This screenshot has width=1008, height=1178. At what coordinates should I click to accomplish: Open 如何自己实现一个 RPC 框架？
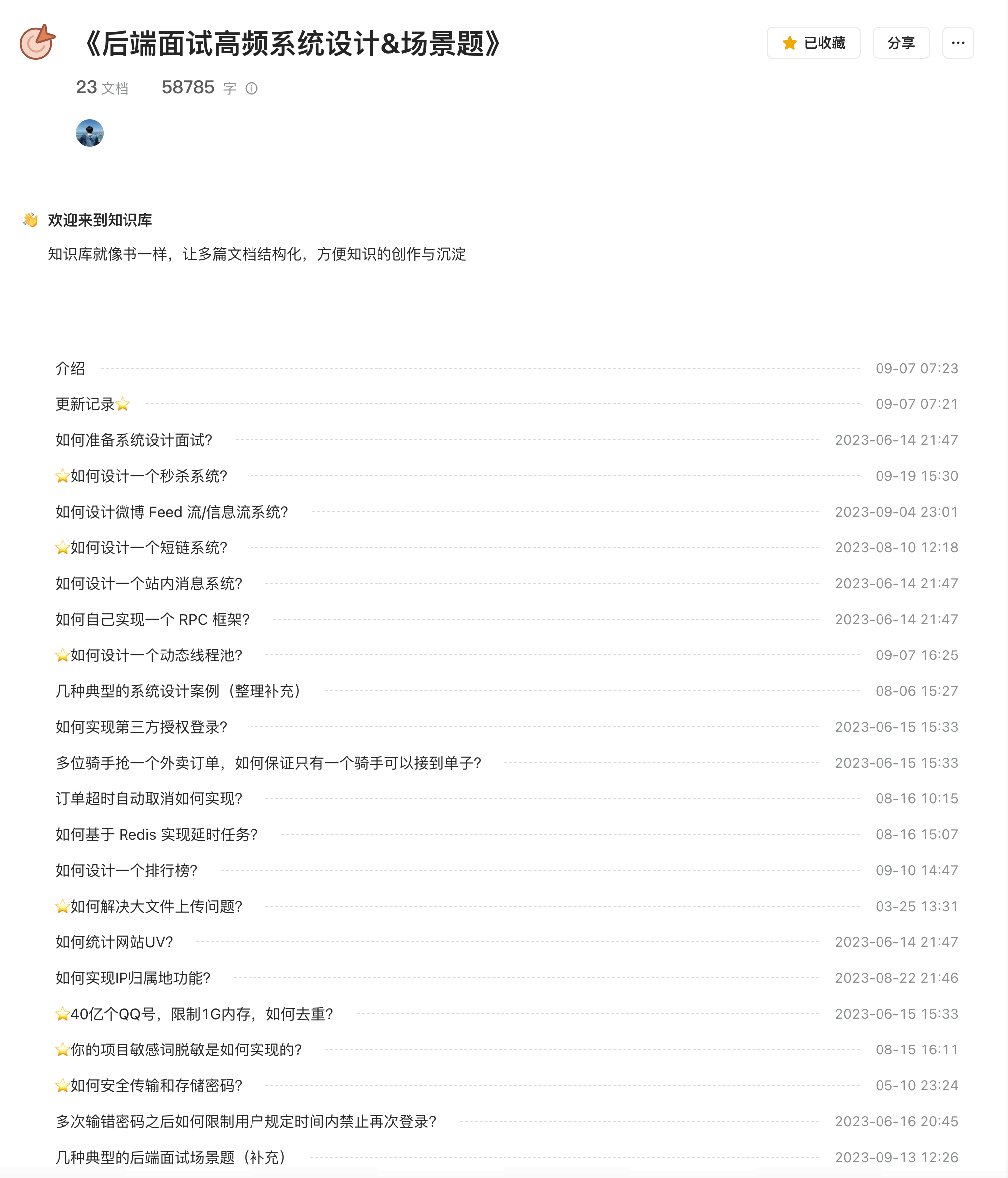[152, 619]
